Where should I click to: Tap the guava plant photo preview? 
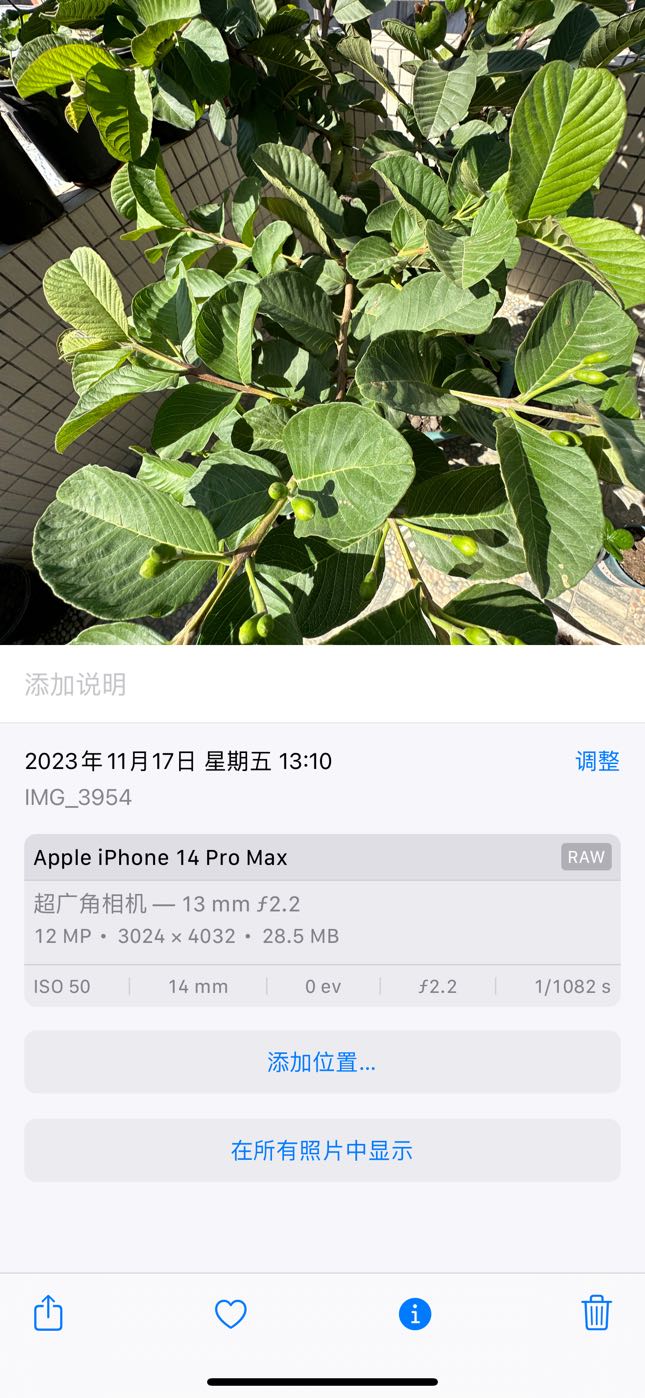pos(322,322)
